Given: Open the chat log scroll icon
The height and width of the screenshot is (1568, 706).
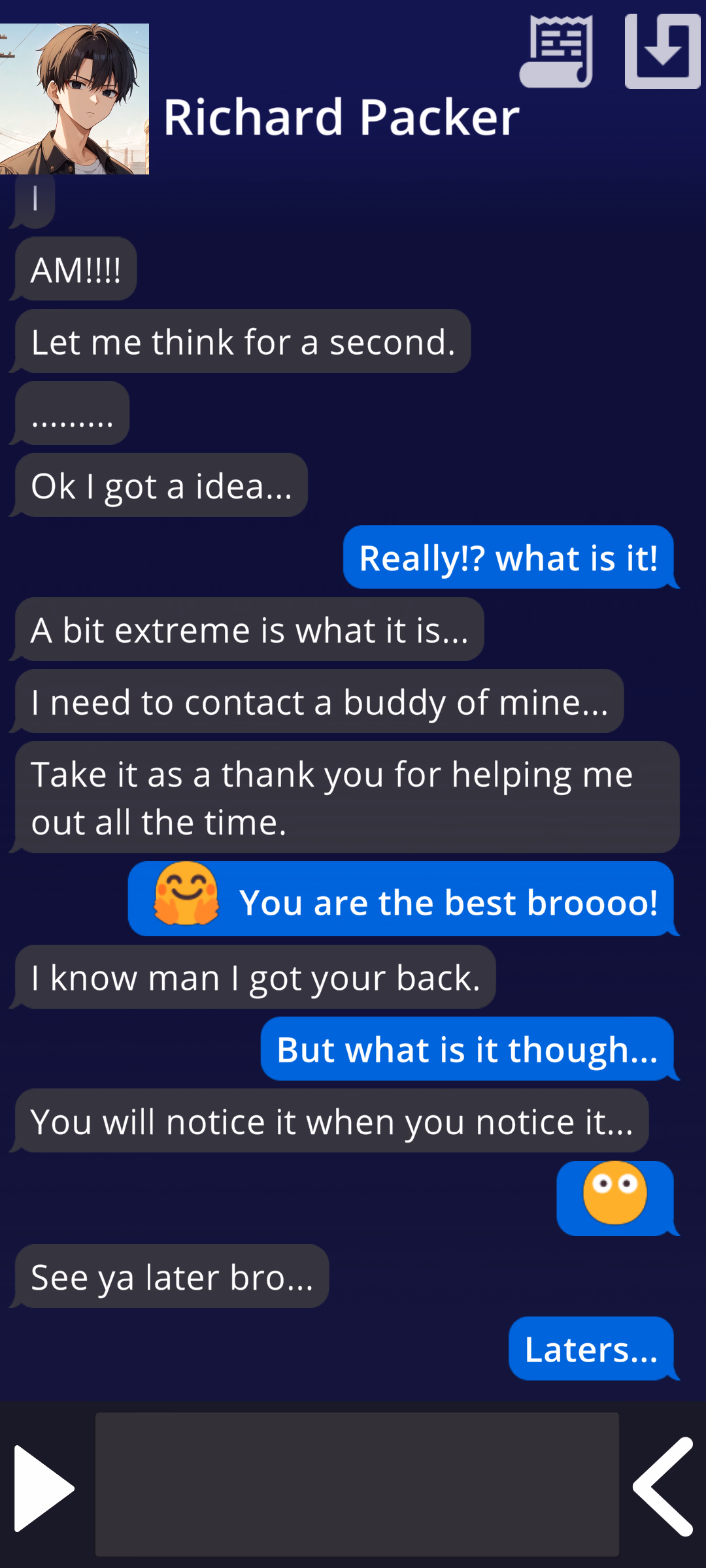Looking at the screenshot, I should pyautogui.click(x=557, y=52).
